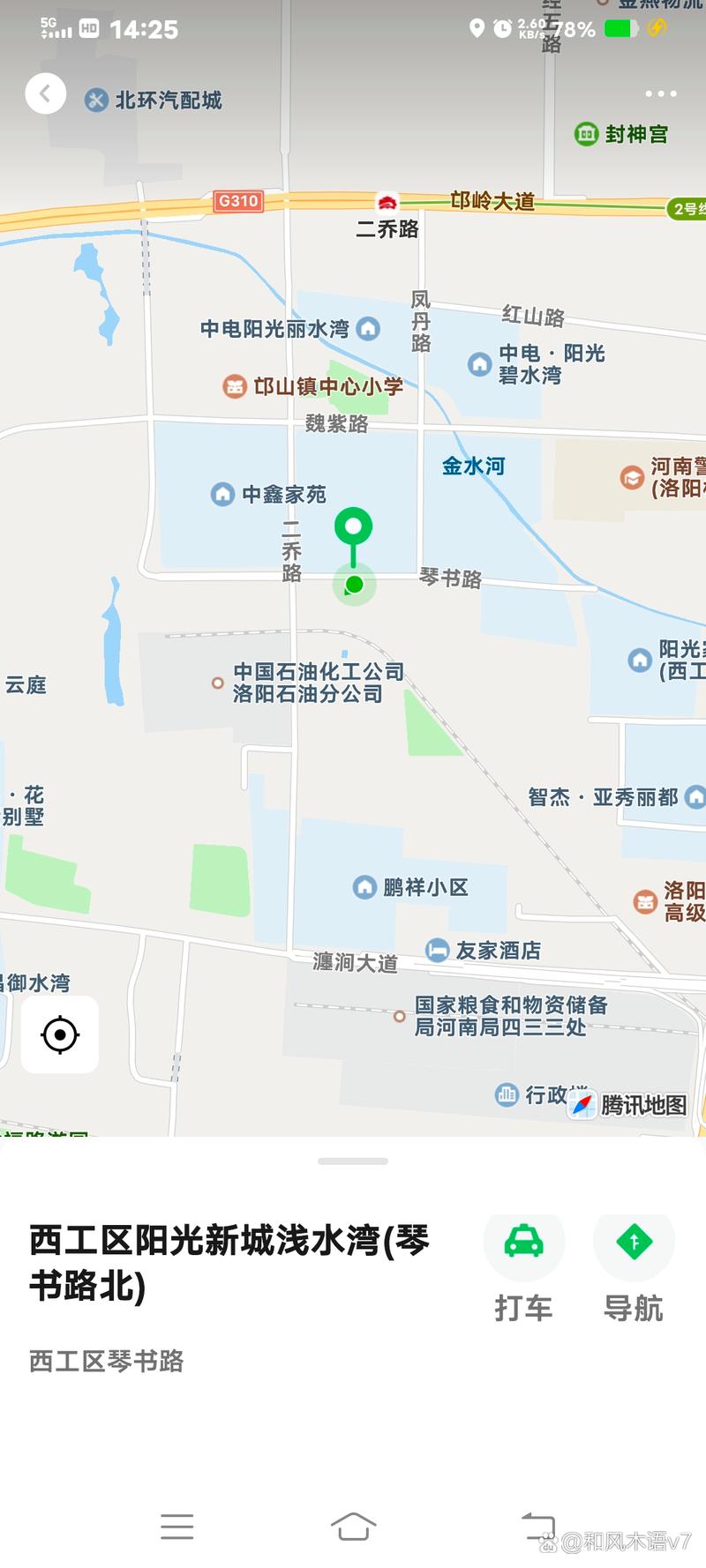The height and width of the screenshot is (1568, 706).
Task: Open the three-dot more menu
Action: [x=659, y=93]
